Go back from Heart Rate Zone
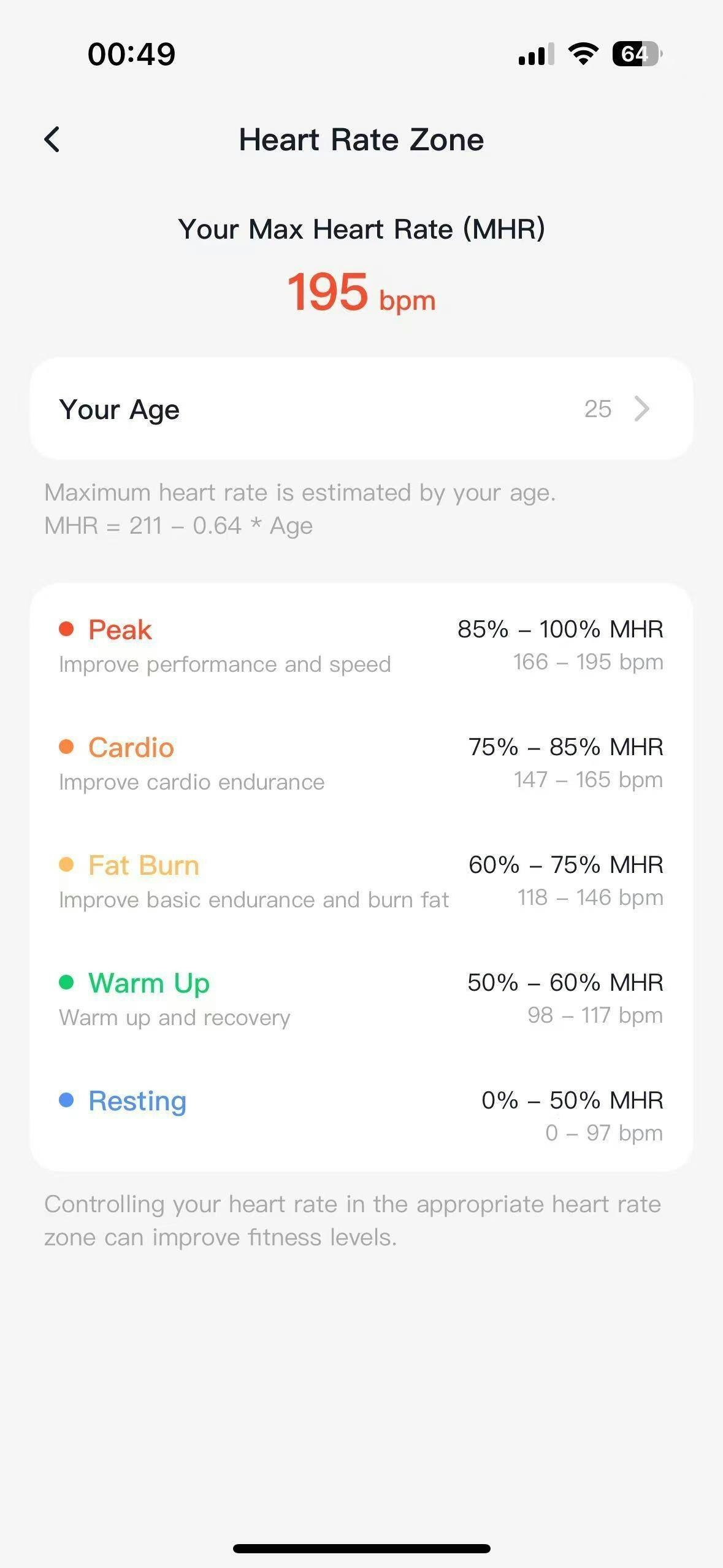The image size is (723, 1568). tap(52, 140)
